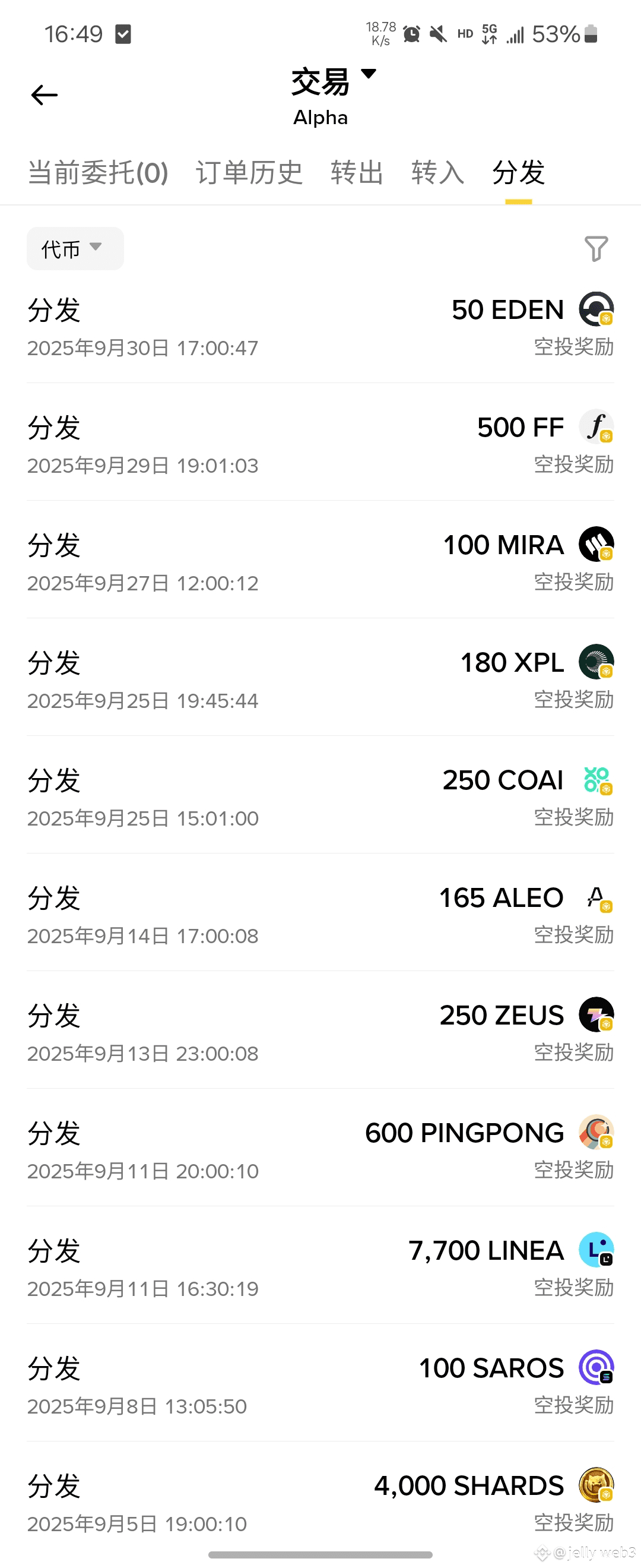Open the 250 ZEUS distribution record
This screenshot has height=1568, width=641.
[x=320, y=1032]
